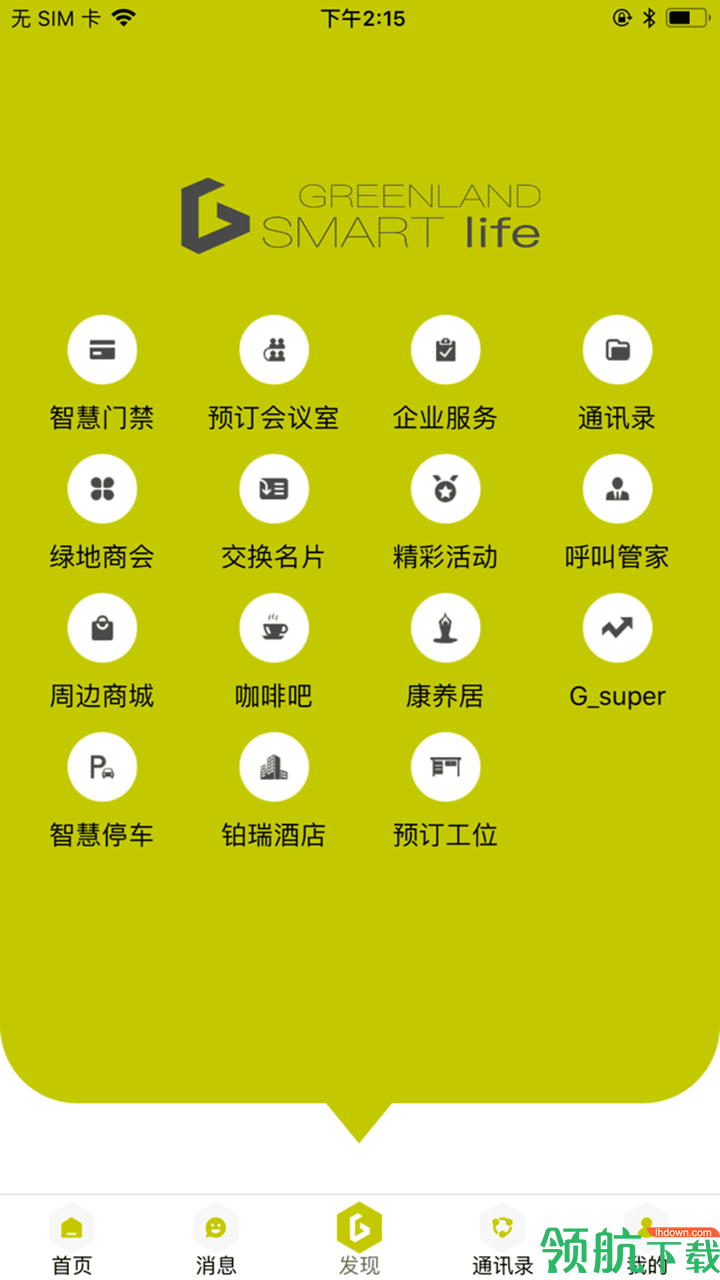The width and height of the screenshot is (720, 1280).
Task: Select the 铂瑞酒店 hotel building icon
Action: click(x=273, y=766)
